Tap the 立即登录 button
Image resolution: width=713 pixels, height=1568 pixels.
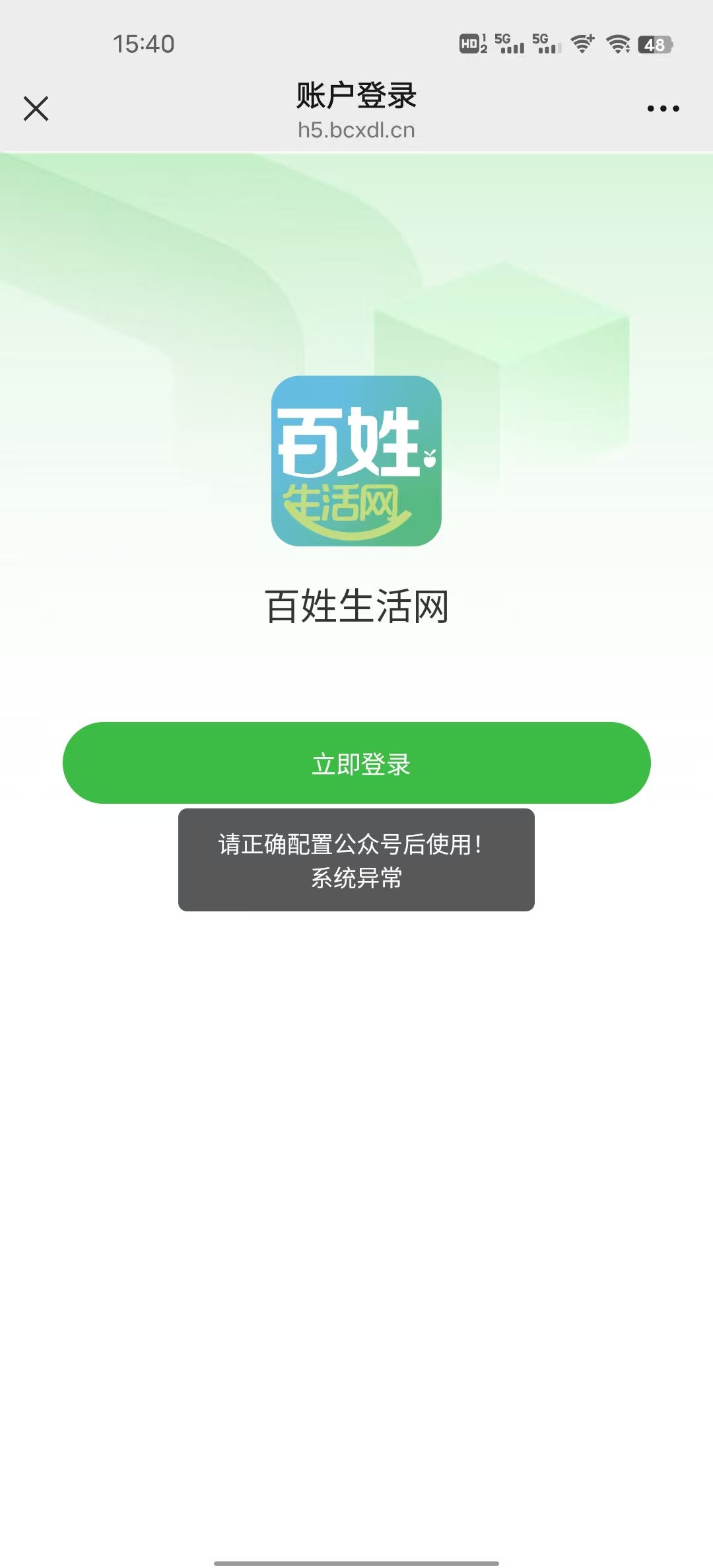356,763
